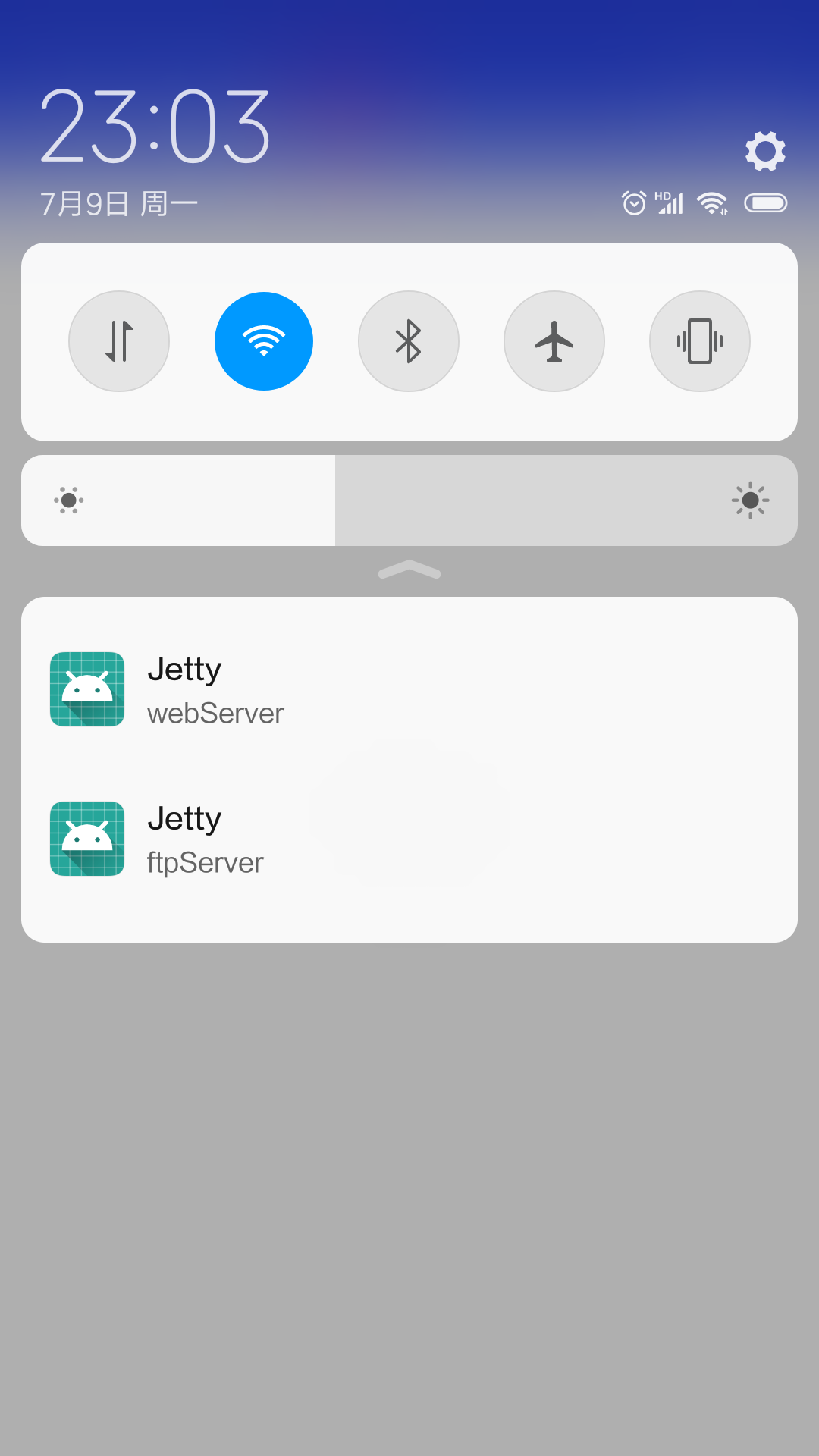The width and height of the screenshot is (819, 1456).
Task: Enable Bluetooth
Action: (409, 341)
